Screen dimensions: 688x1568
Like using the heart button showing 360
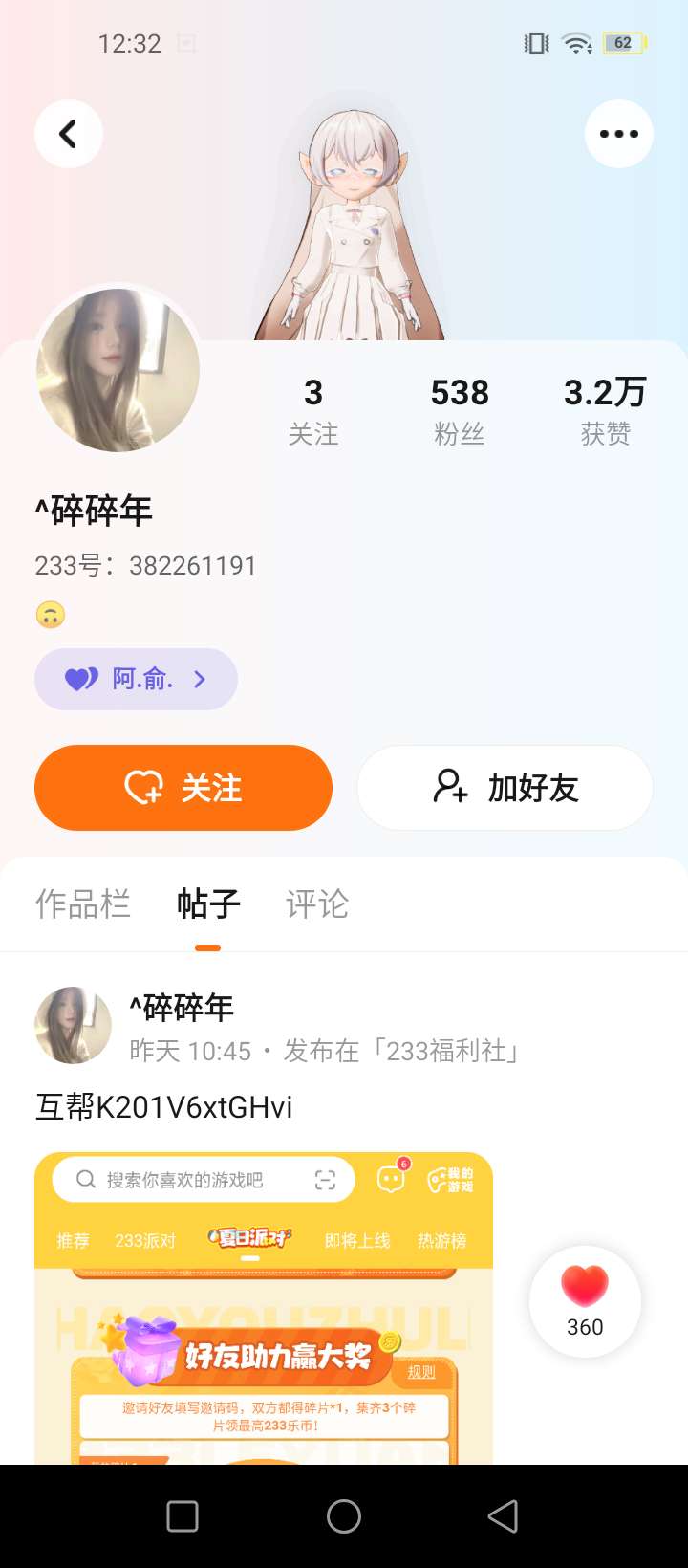point(585,1300)
